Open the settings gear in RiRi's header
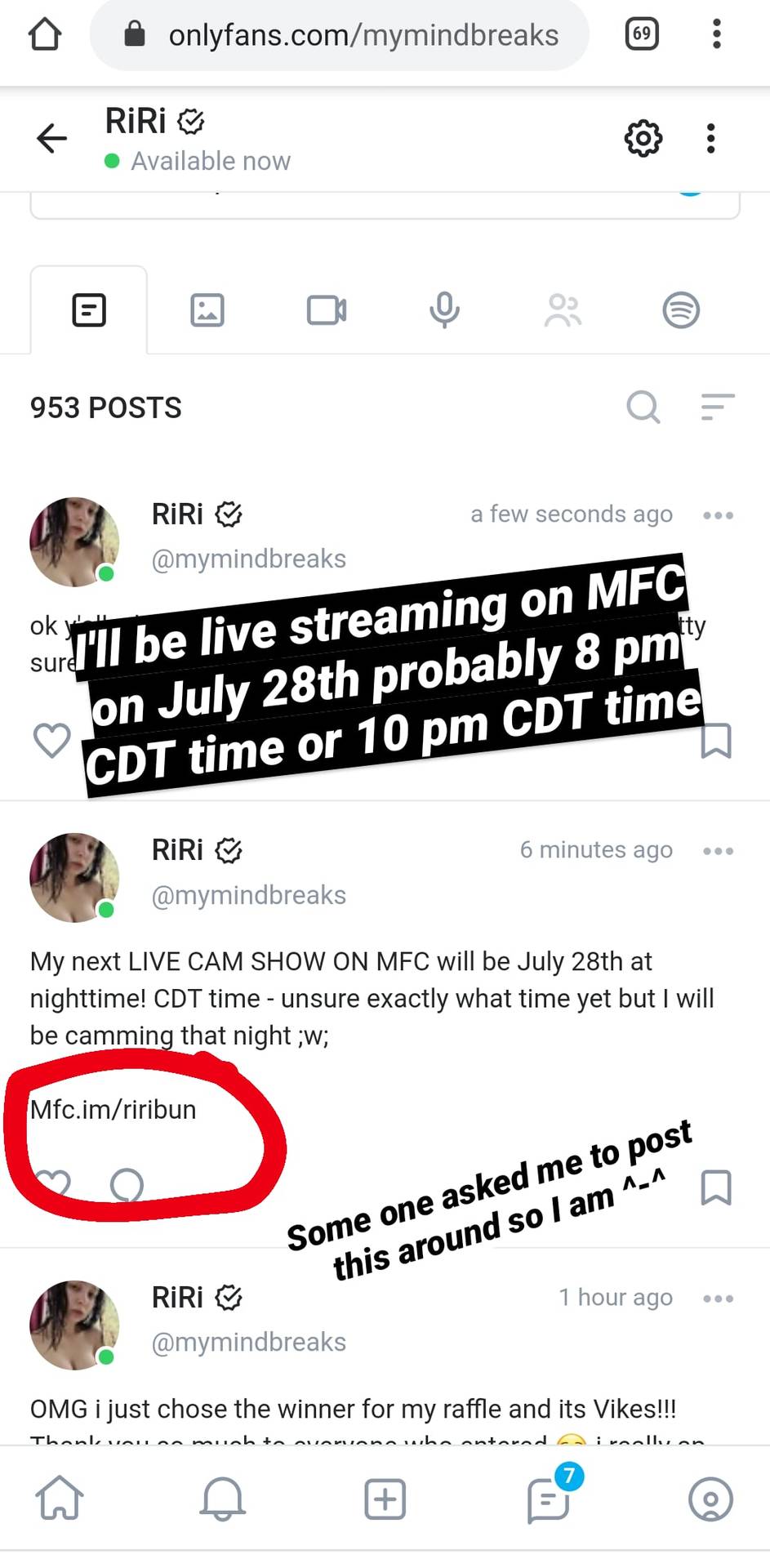 [643, 139]
